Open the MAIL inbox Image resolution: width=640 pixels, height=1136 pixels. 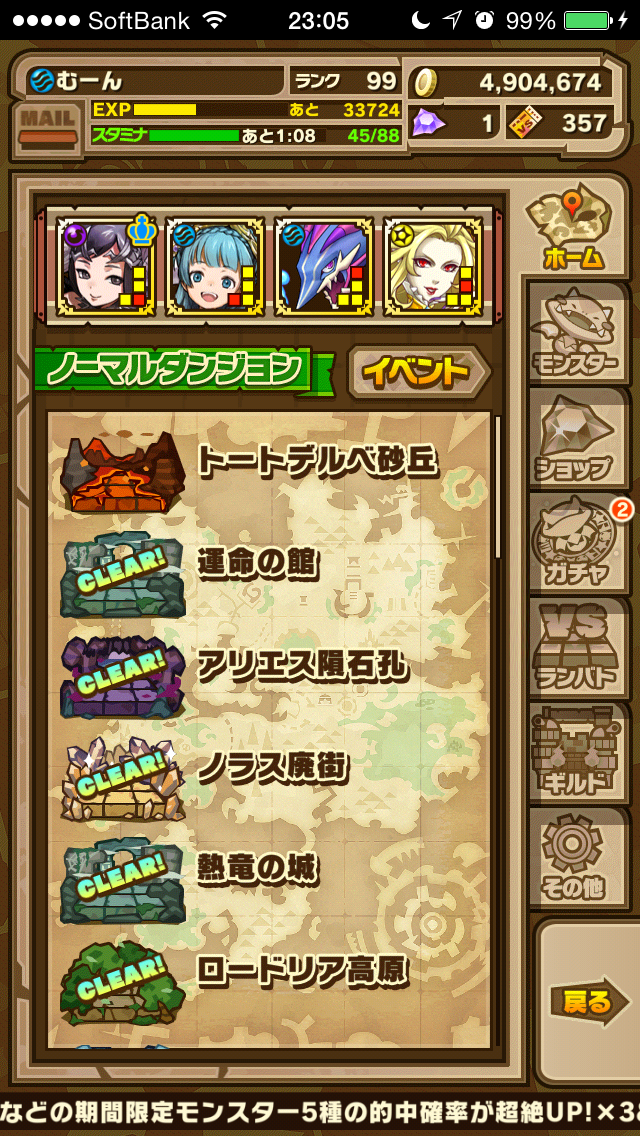point(47,125)
